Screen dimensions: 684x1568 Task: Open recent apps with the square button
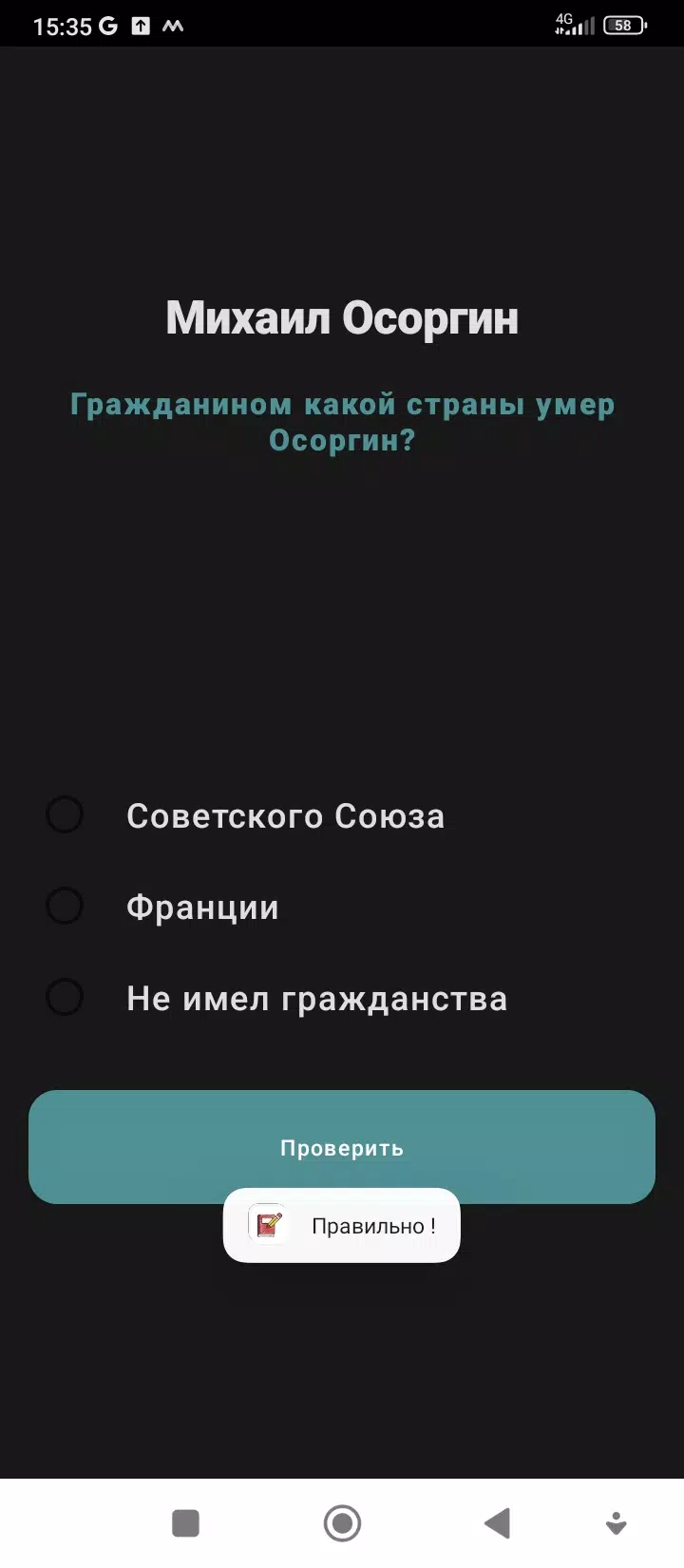(x=185, y=1523)
